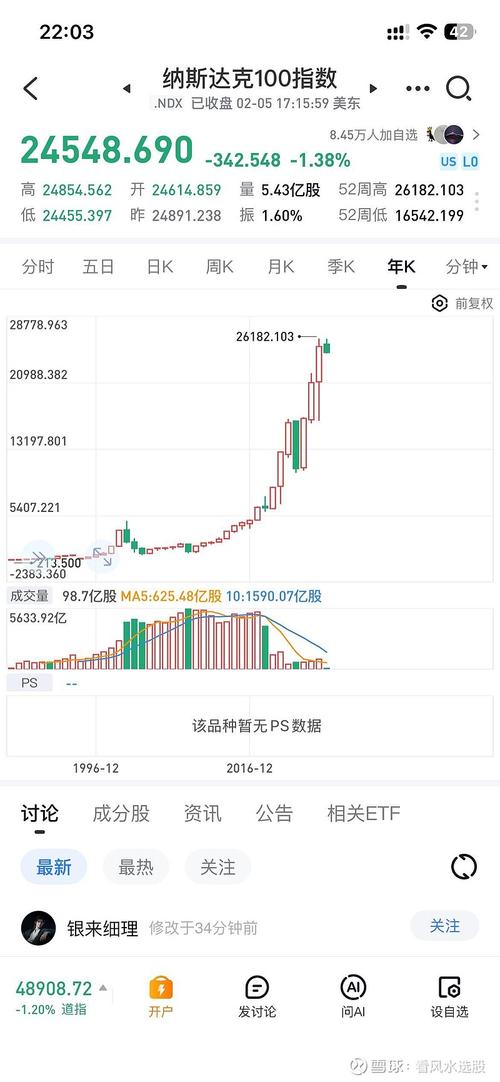Ask the AI via 问AI
This screenshot has height=1082, width=500.
tap(352, 998)
